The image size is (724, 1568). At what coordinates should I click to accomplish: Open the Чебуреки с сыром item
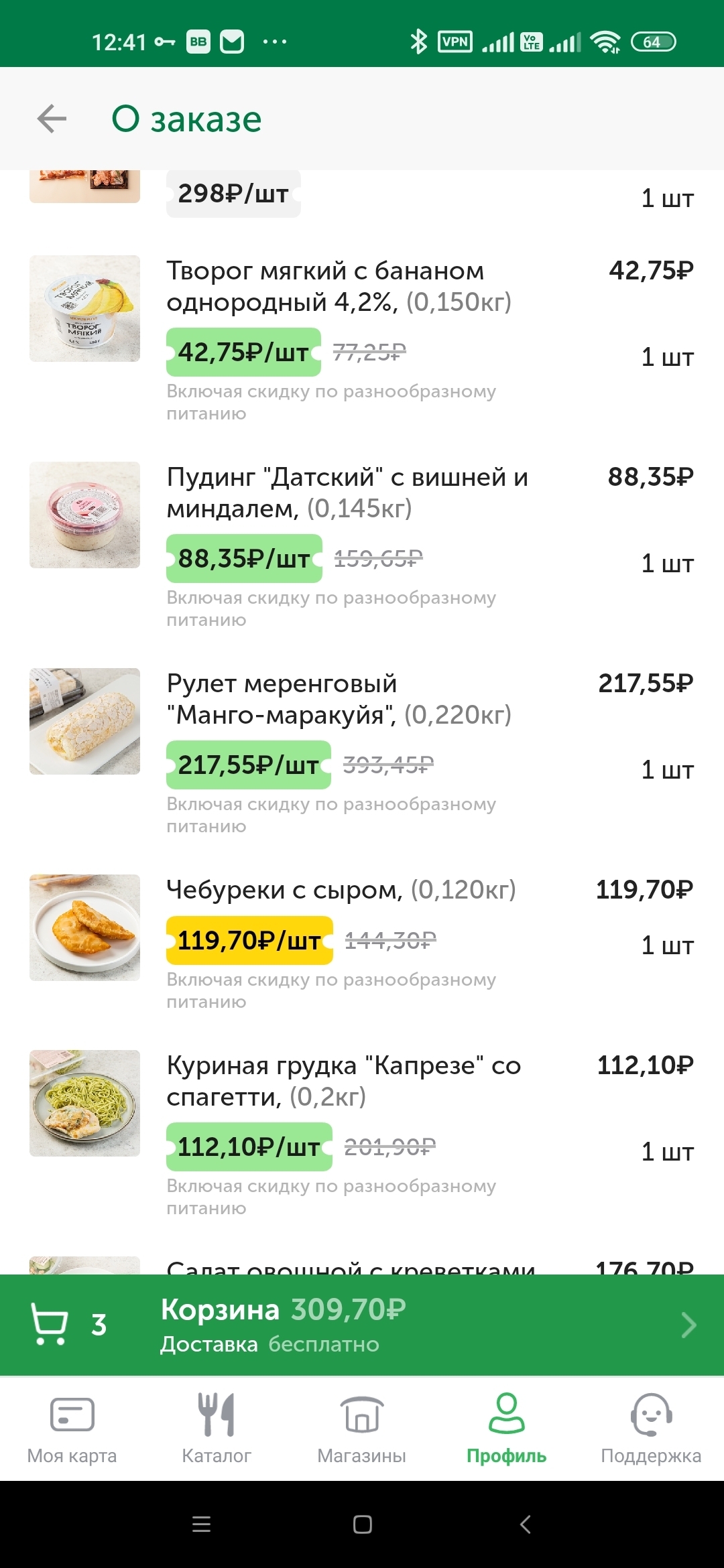341,890
